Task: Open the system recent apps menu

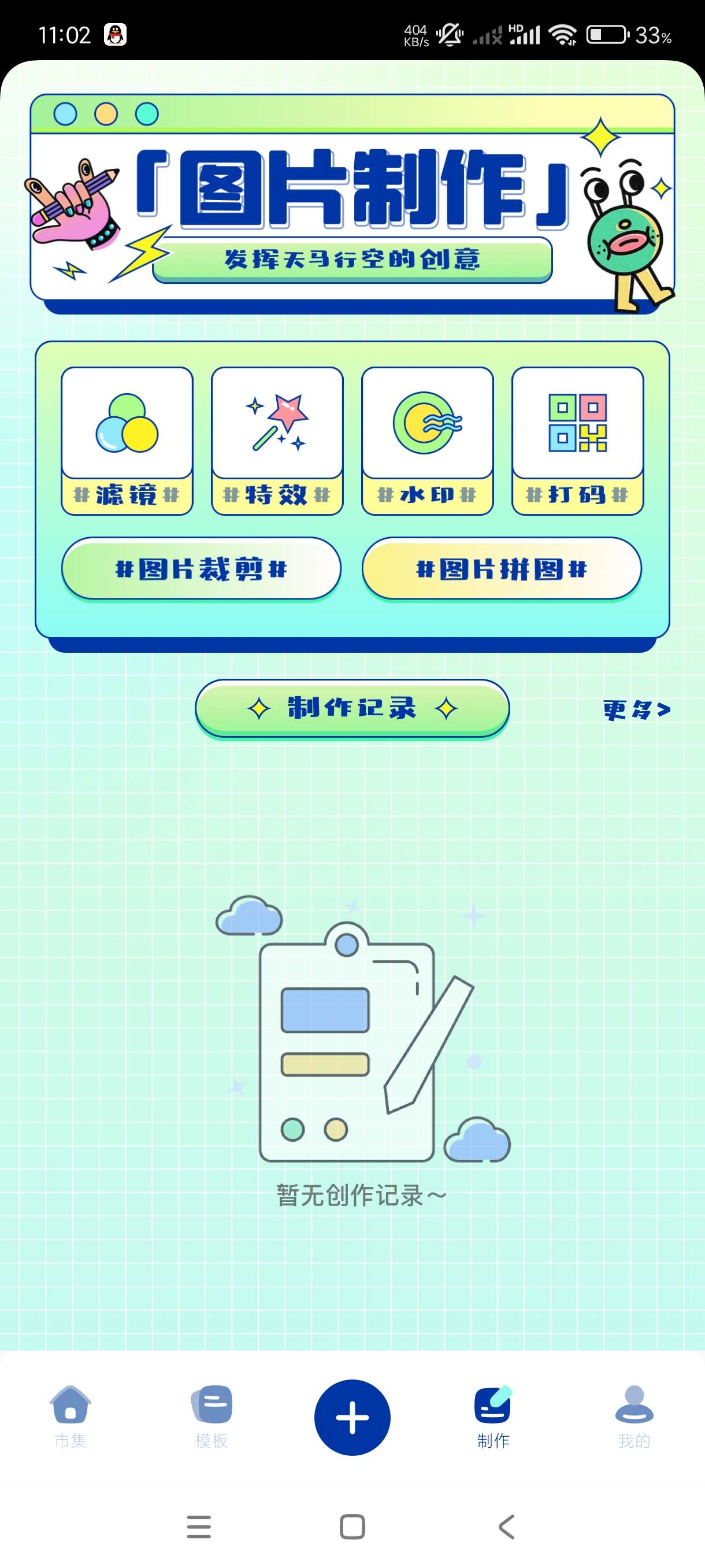Action: (x=199, y=1526)
